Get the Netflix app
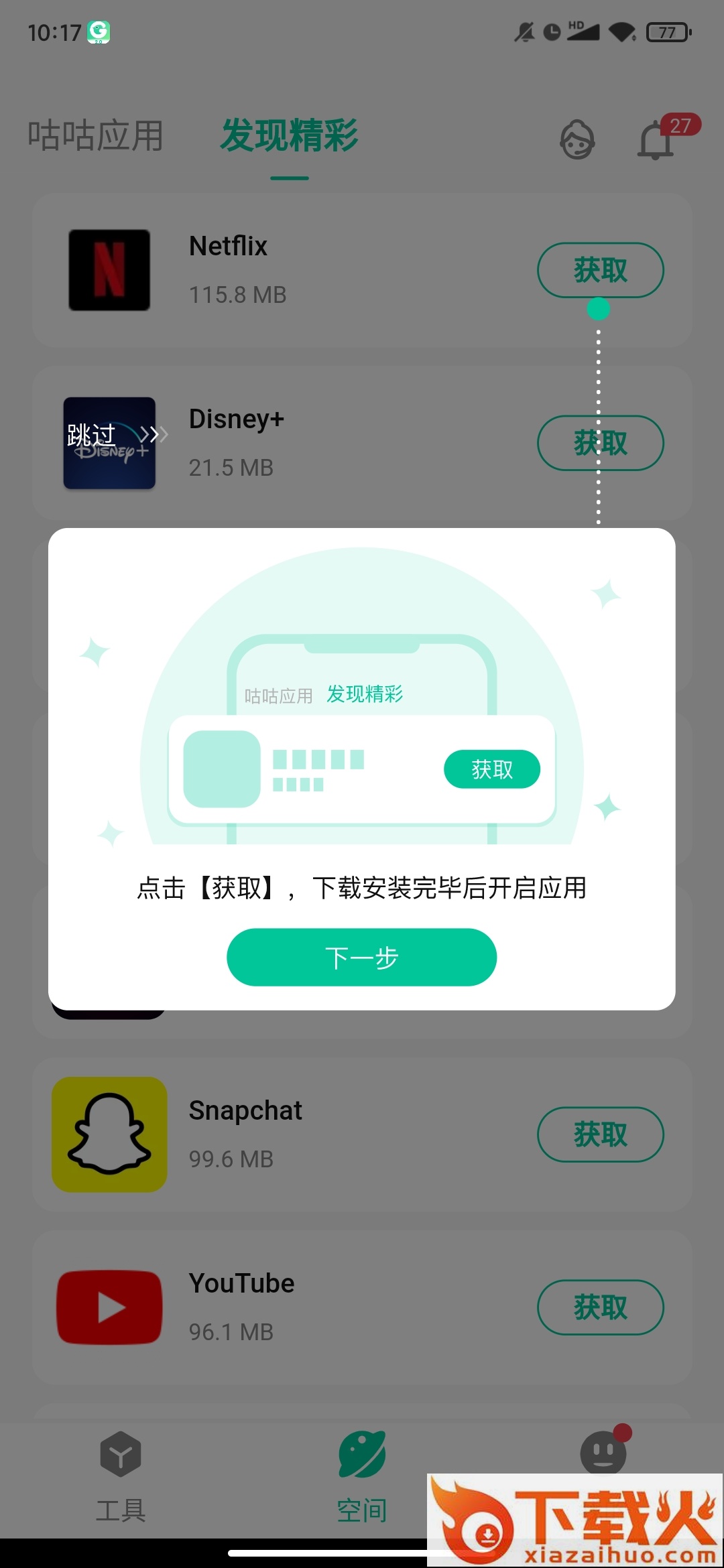Image resolution: width=724 pixels, height=1568 pixels. pos(600,270)
